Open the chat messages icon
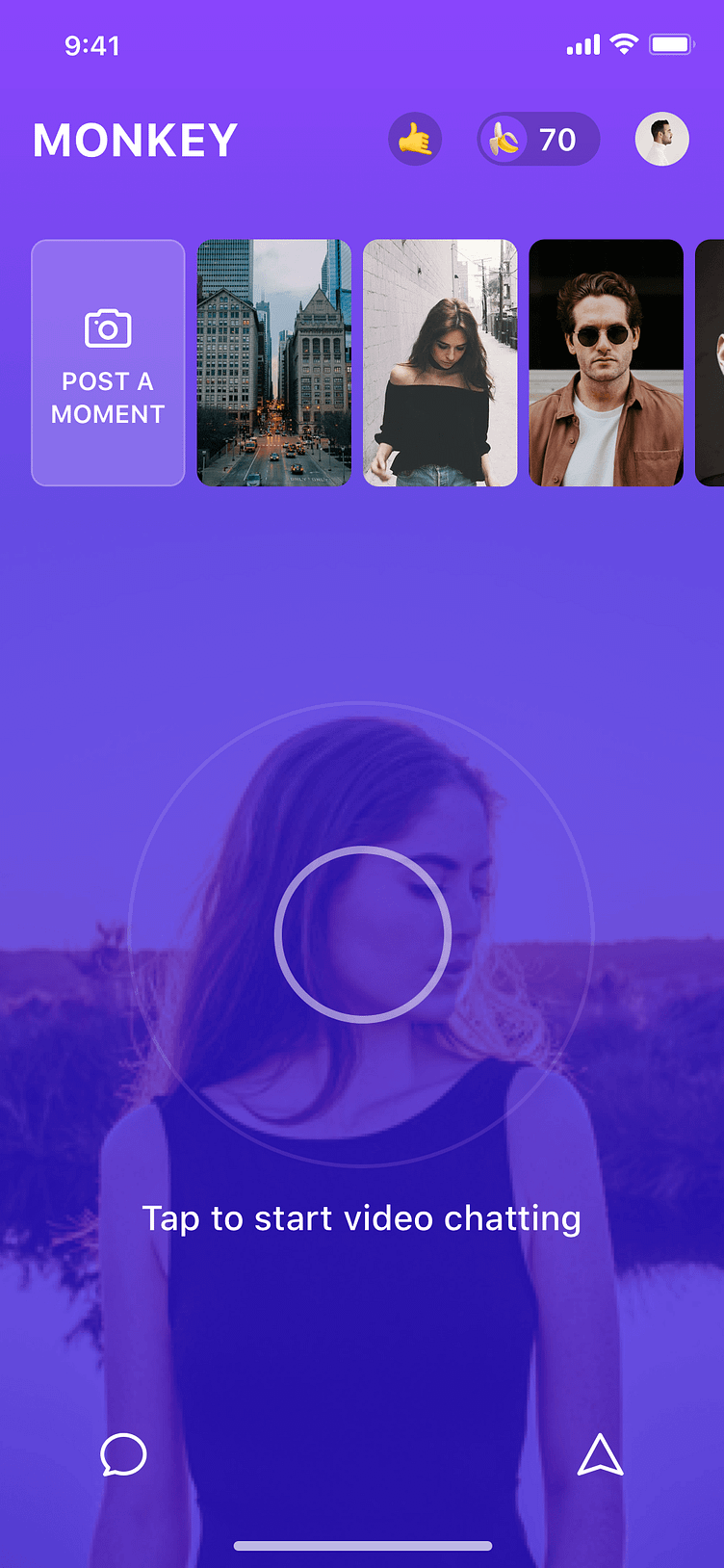Image resolution: width=724 pixels, height=1568 pixels. [123, 1454]
